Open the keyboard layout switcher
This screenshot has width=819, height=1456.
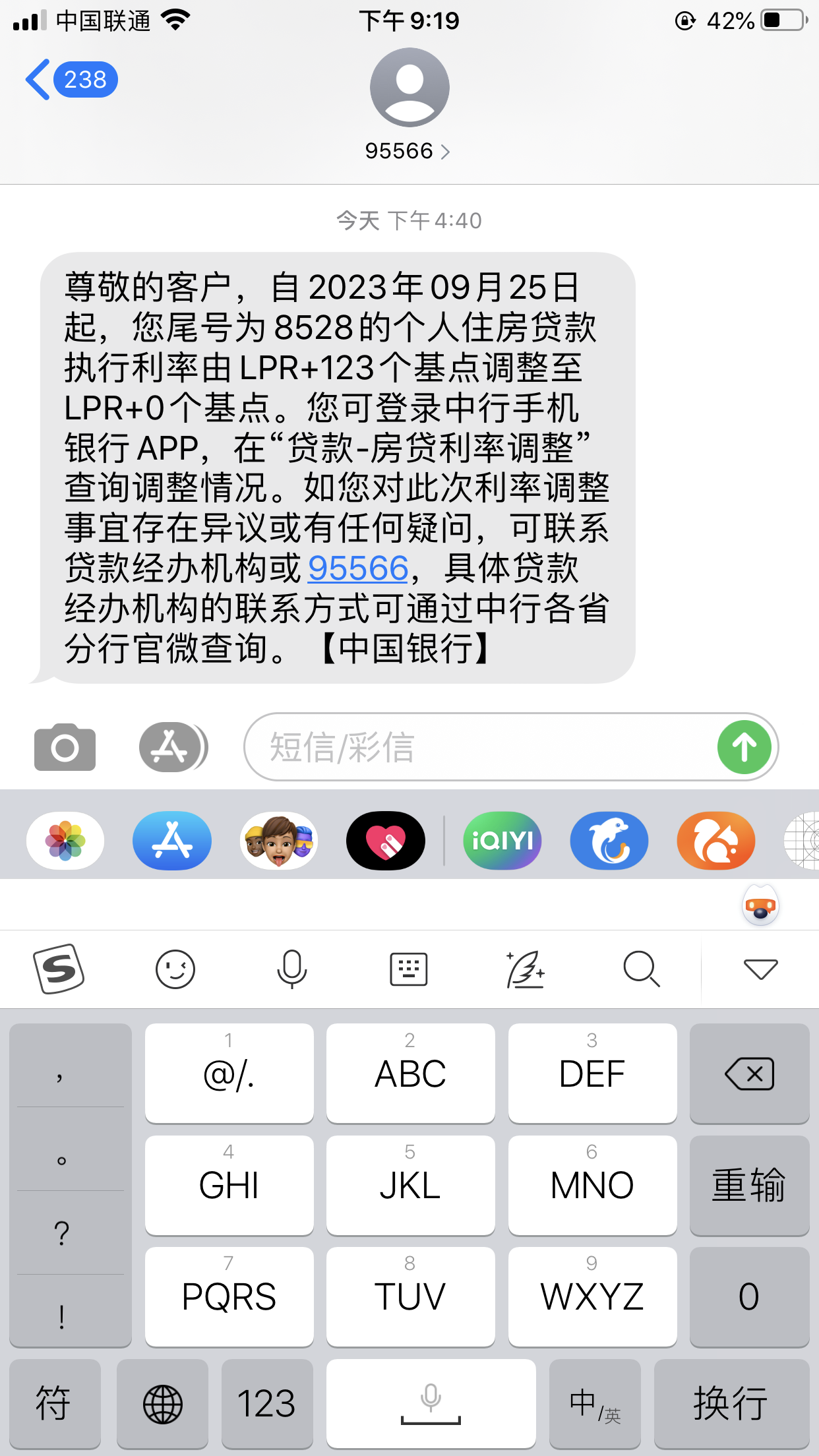tap(409, 969)
